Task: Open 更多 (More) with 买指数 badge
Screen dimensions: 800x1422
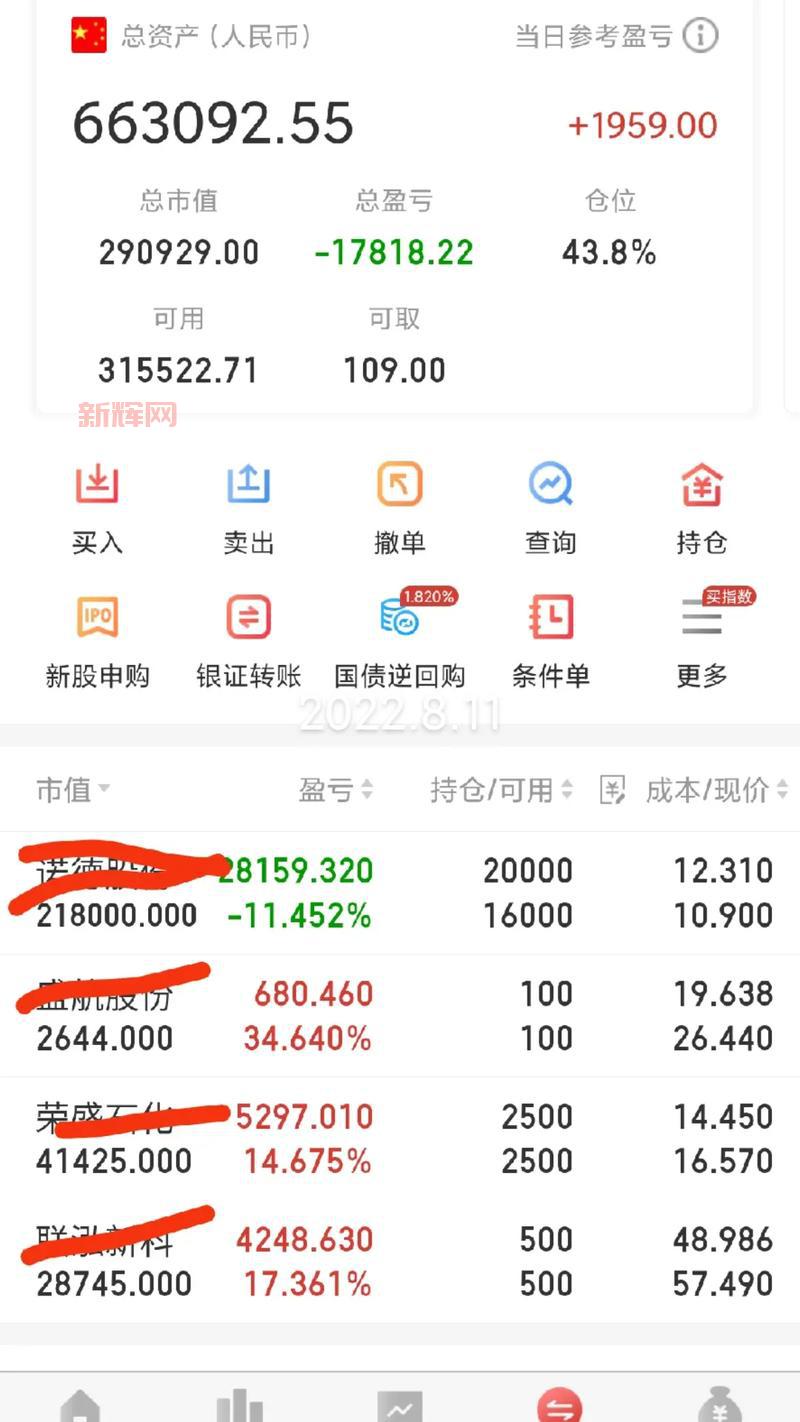Action: pyautogui.click(x=701, y=630)
